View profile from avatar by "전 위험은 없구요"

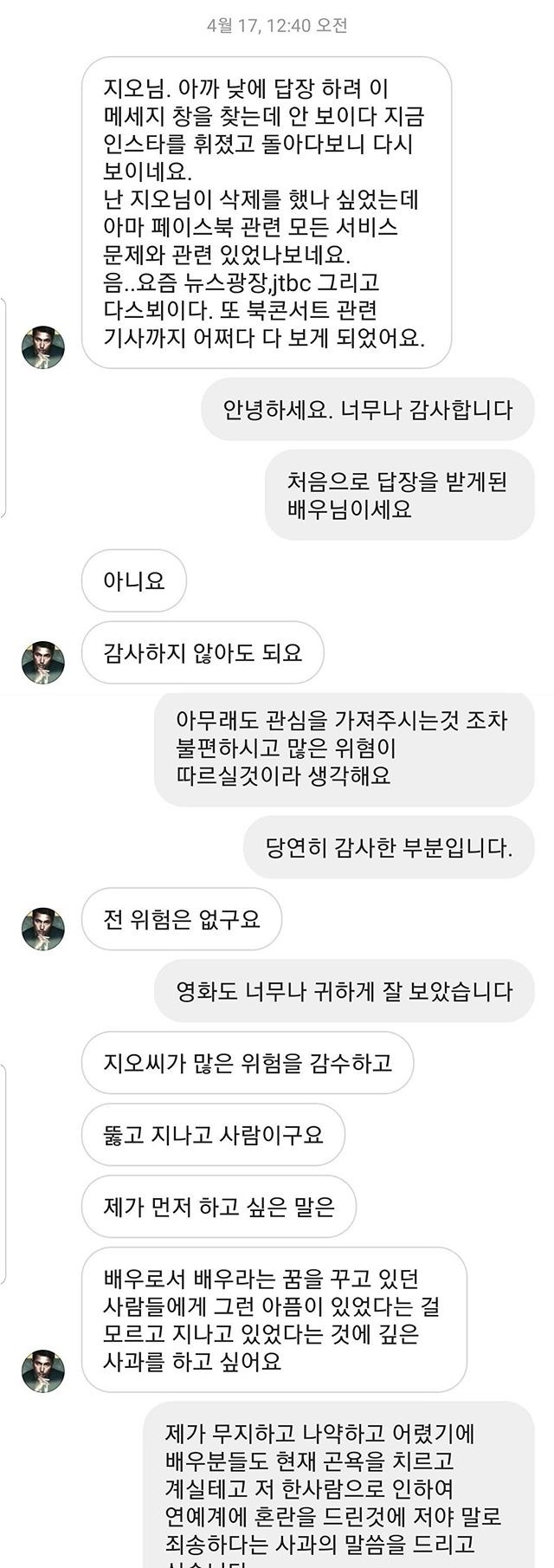(42, 929)
